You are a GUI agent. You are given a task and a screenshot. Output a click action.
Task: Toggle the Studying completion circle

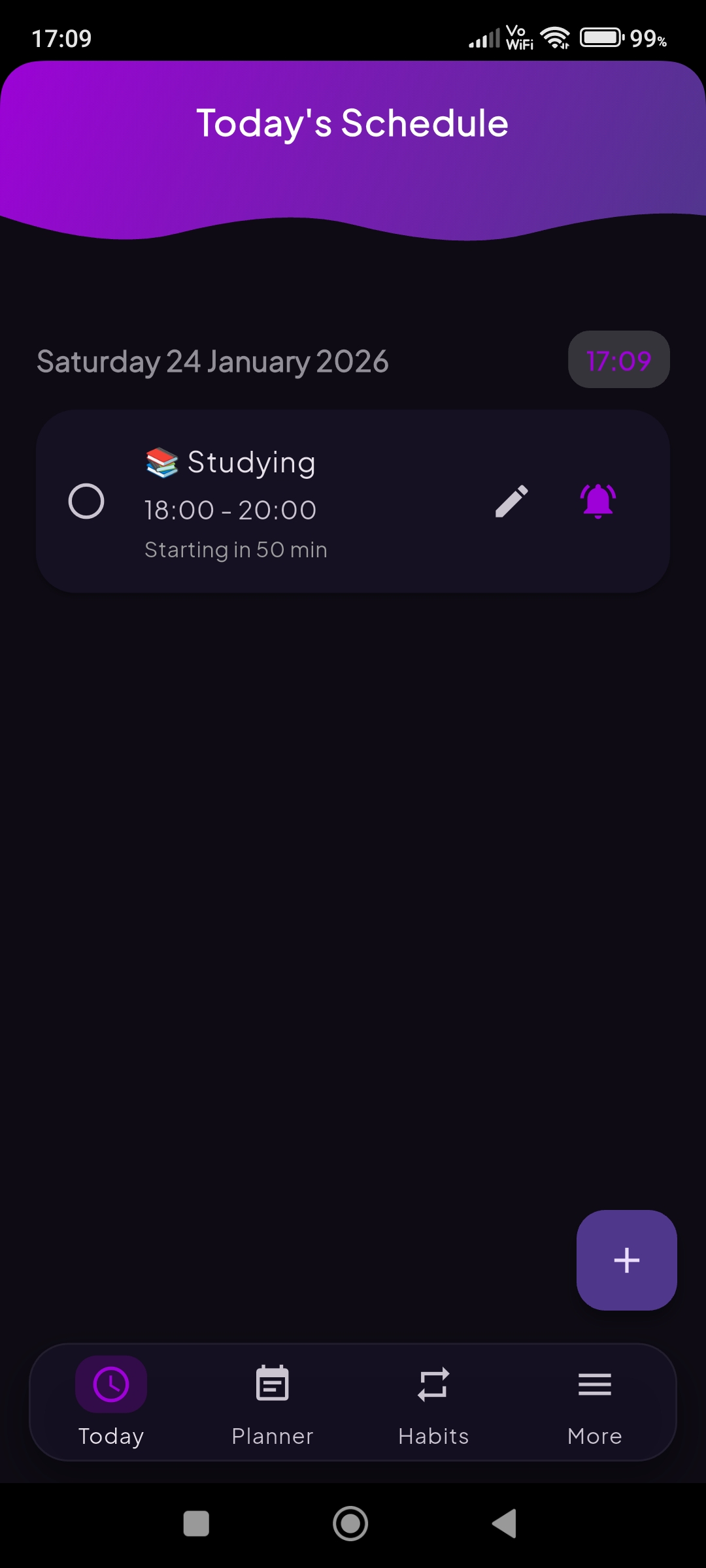pyautogui.click(x=87, y=501)
